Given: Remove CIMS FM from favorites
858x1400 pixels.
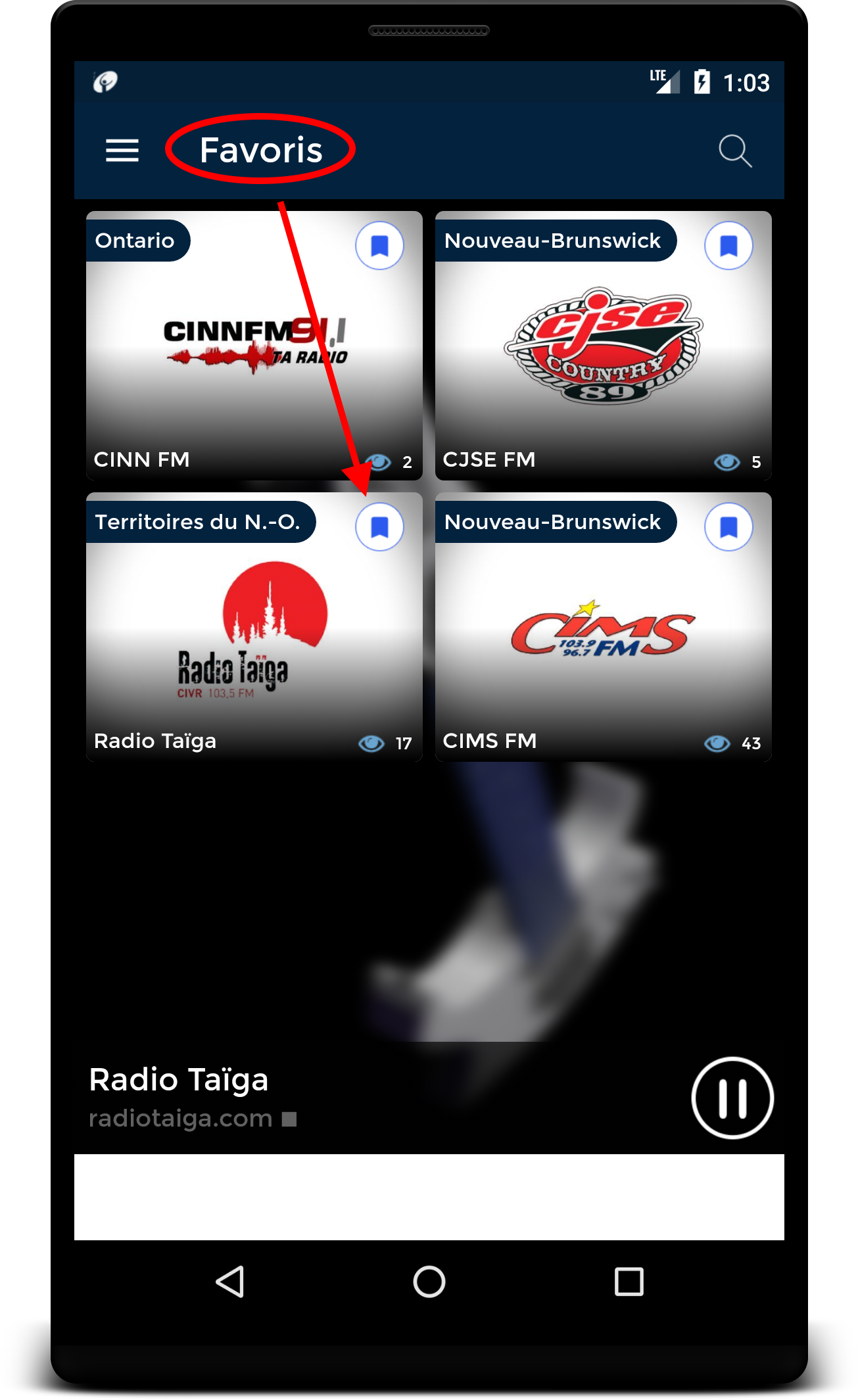Looking at the screenshot, I should 728,527.
